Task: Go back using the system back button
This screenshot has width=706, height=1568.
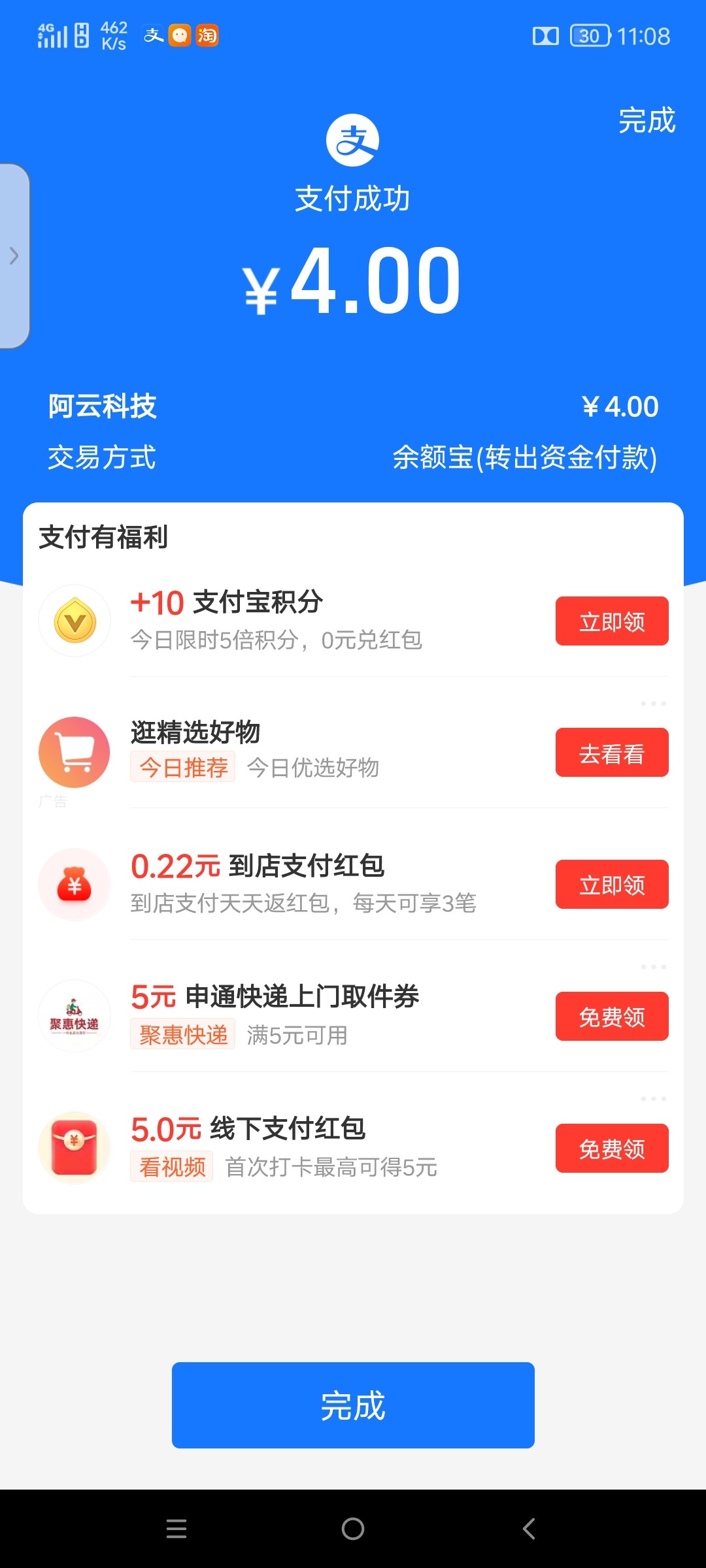Action: (x=529, y=1529)
